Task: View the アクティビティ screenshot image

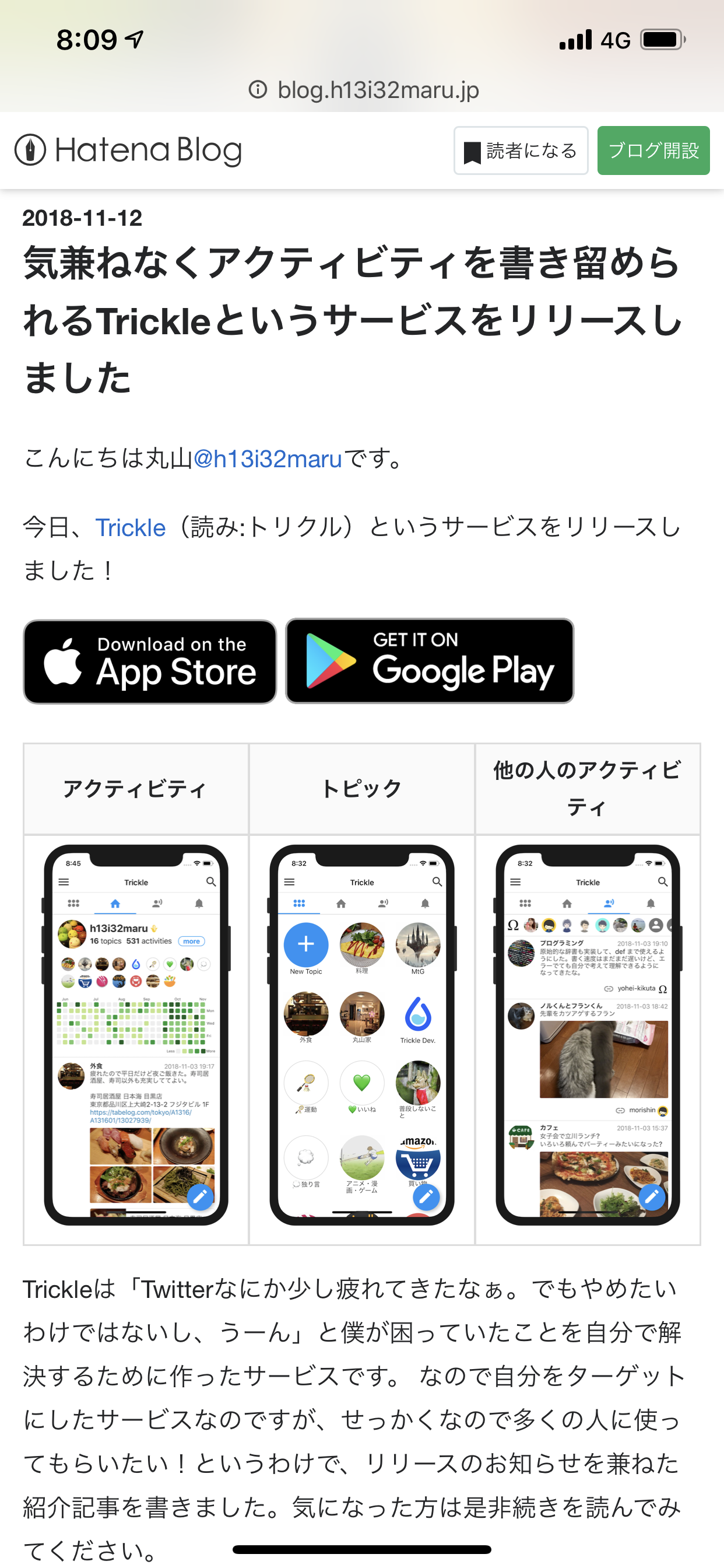Action: [x=136, y=1035]
